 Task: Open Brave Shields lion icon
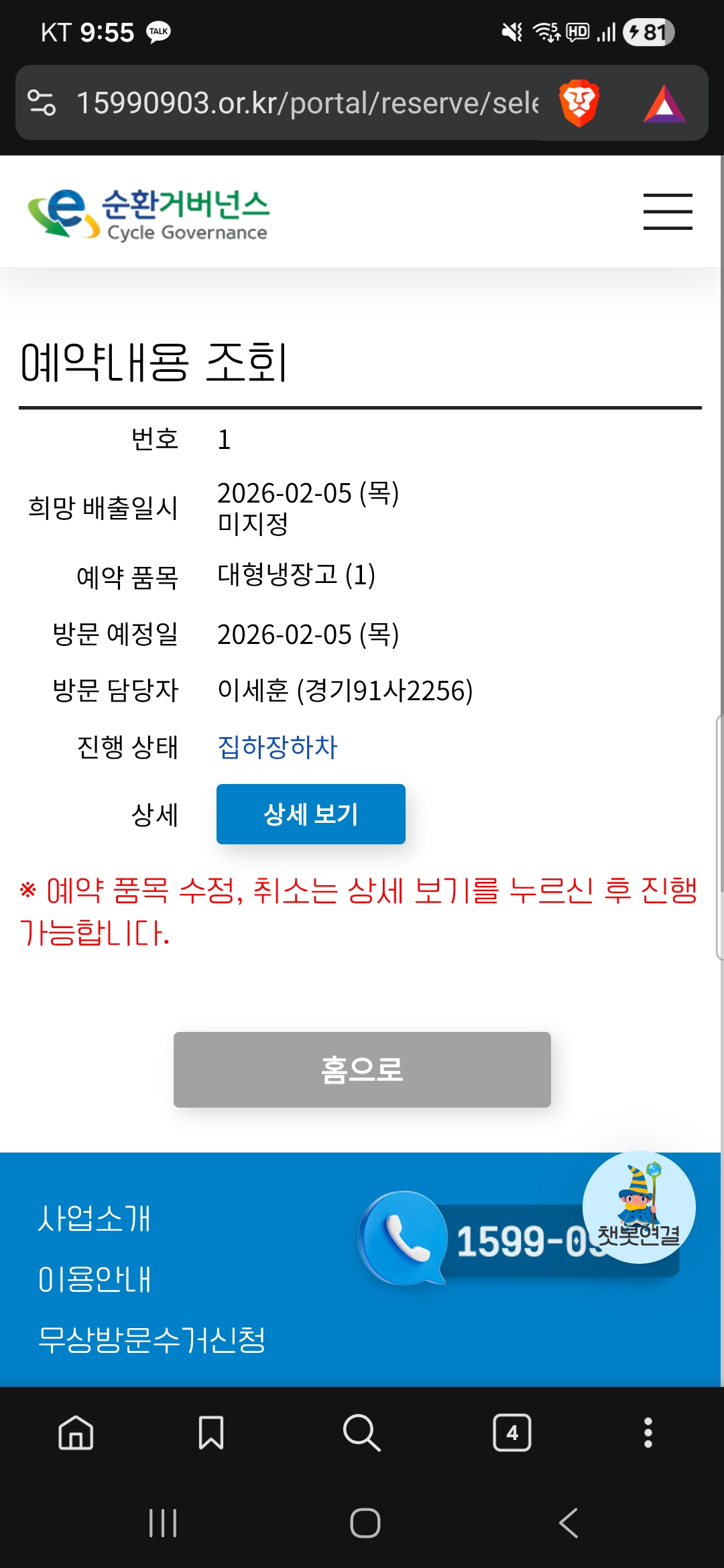click(579, 103)
